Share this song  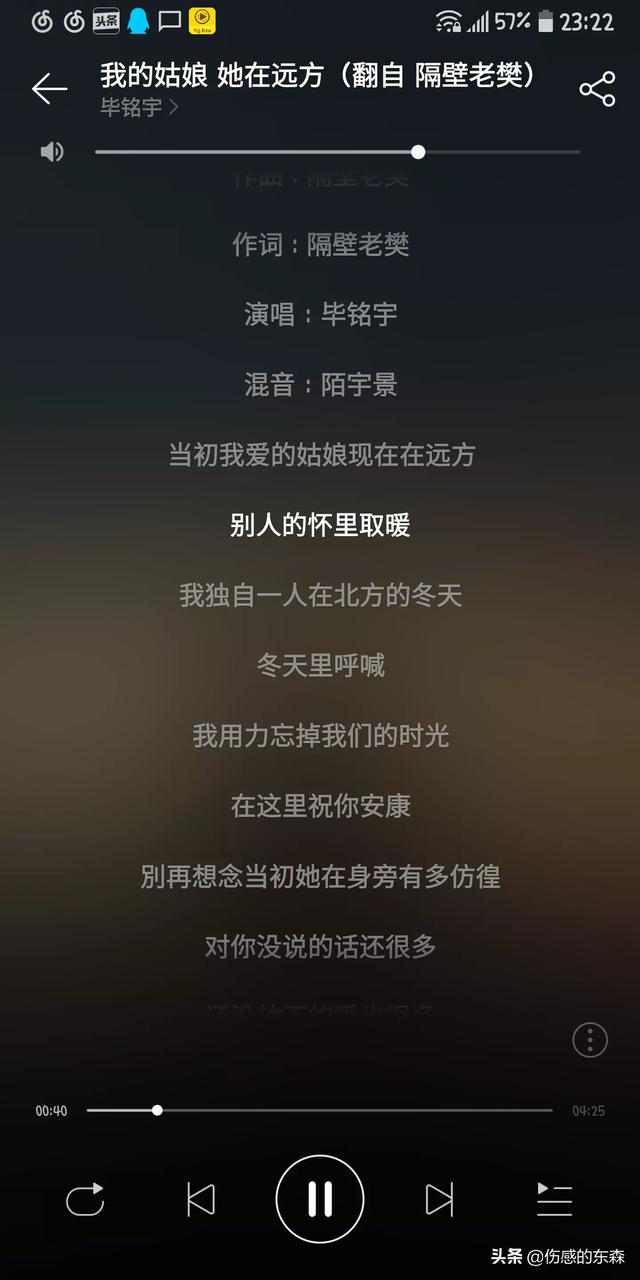597,89
